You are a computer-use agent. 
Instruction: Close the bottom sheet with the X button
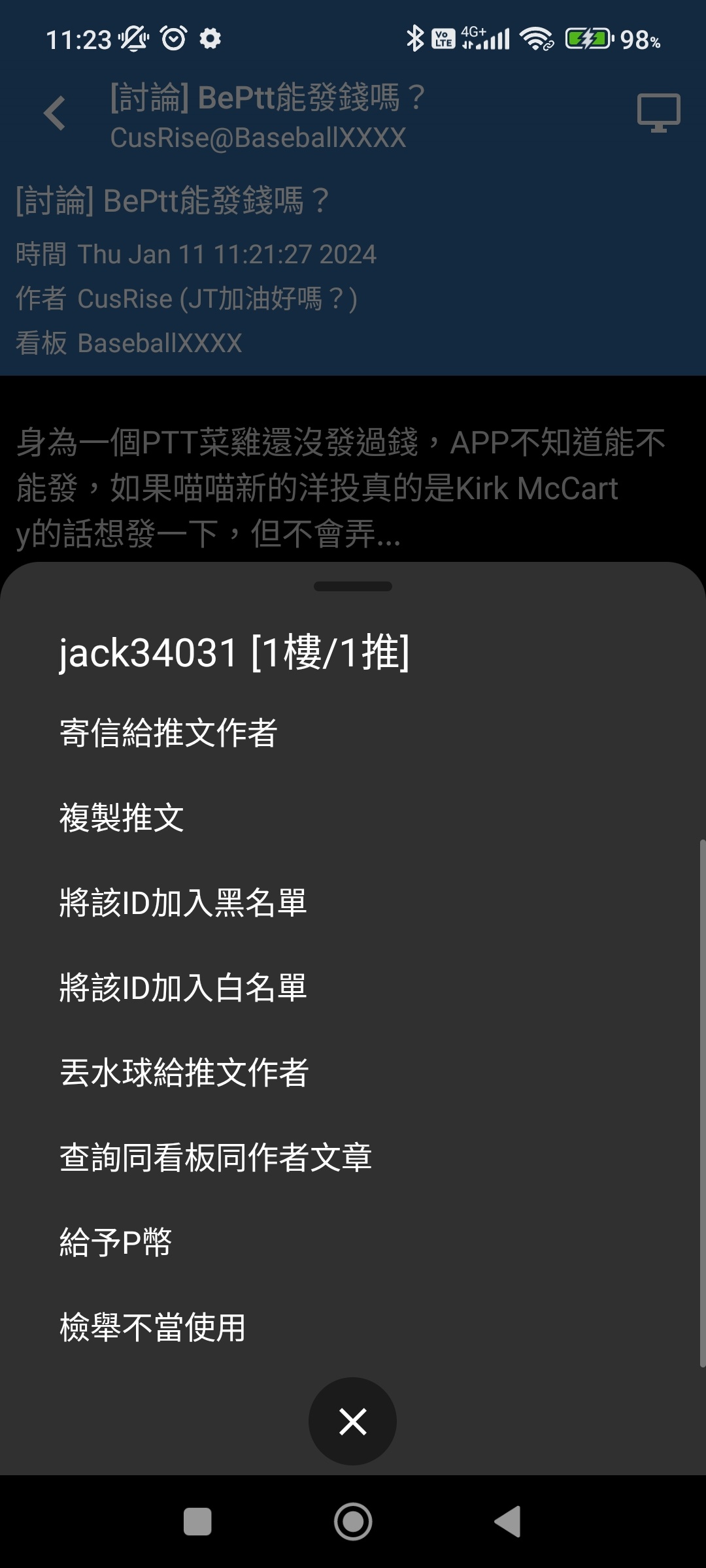point(353,1421)
